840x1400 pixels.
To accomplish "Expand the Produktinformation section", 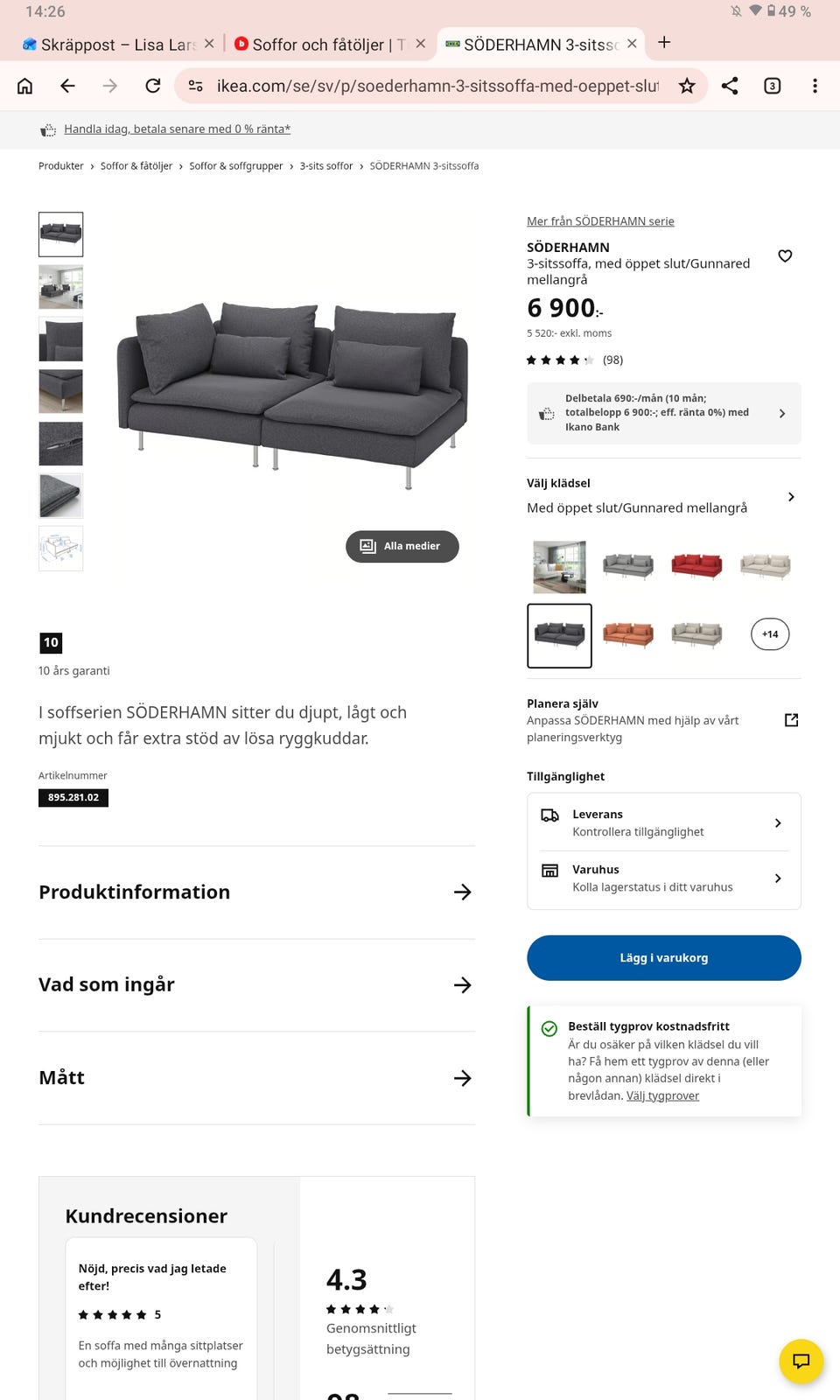I will pyautogui.click(x=256, y=892).
